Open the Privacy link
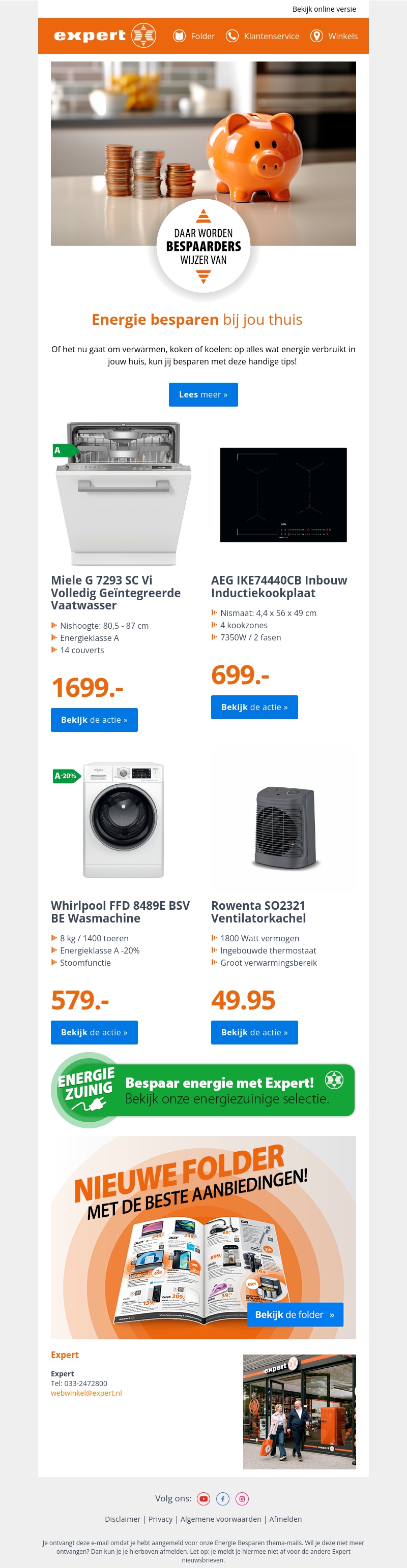 [160, 1519]
